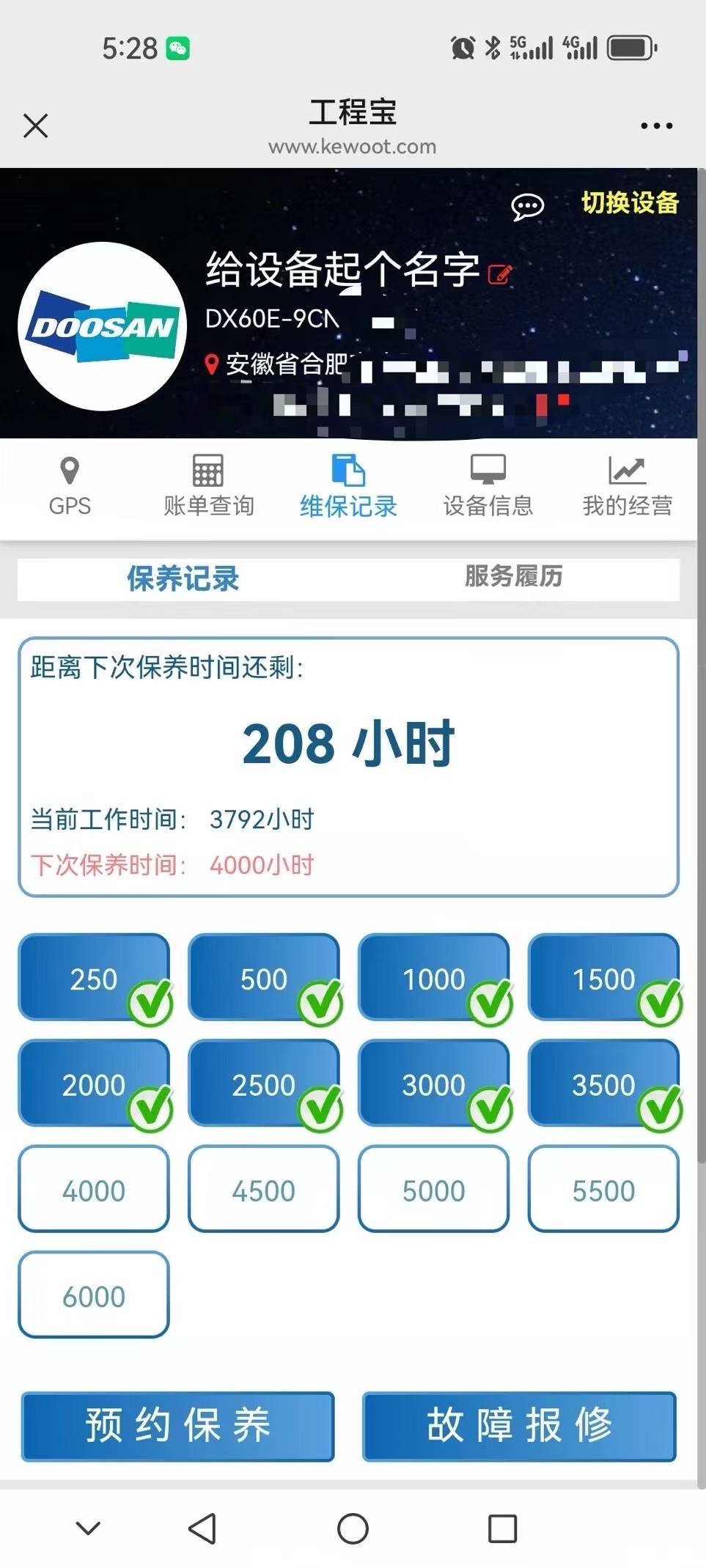Book maintenance with 预约保养
Screen dimensions: 706x1568
177,1426
